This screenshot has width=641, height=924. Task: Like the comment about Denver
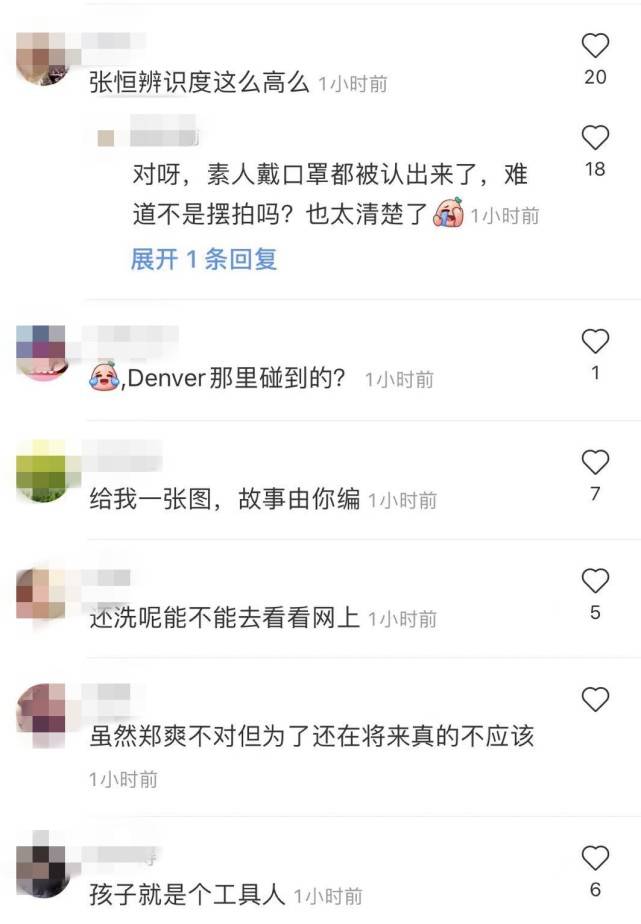(x=595, y=341)
